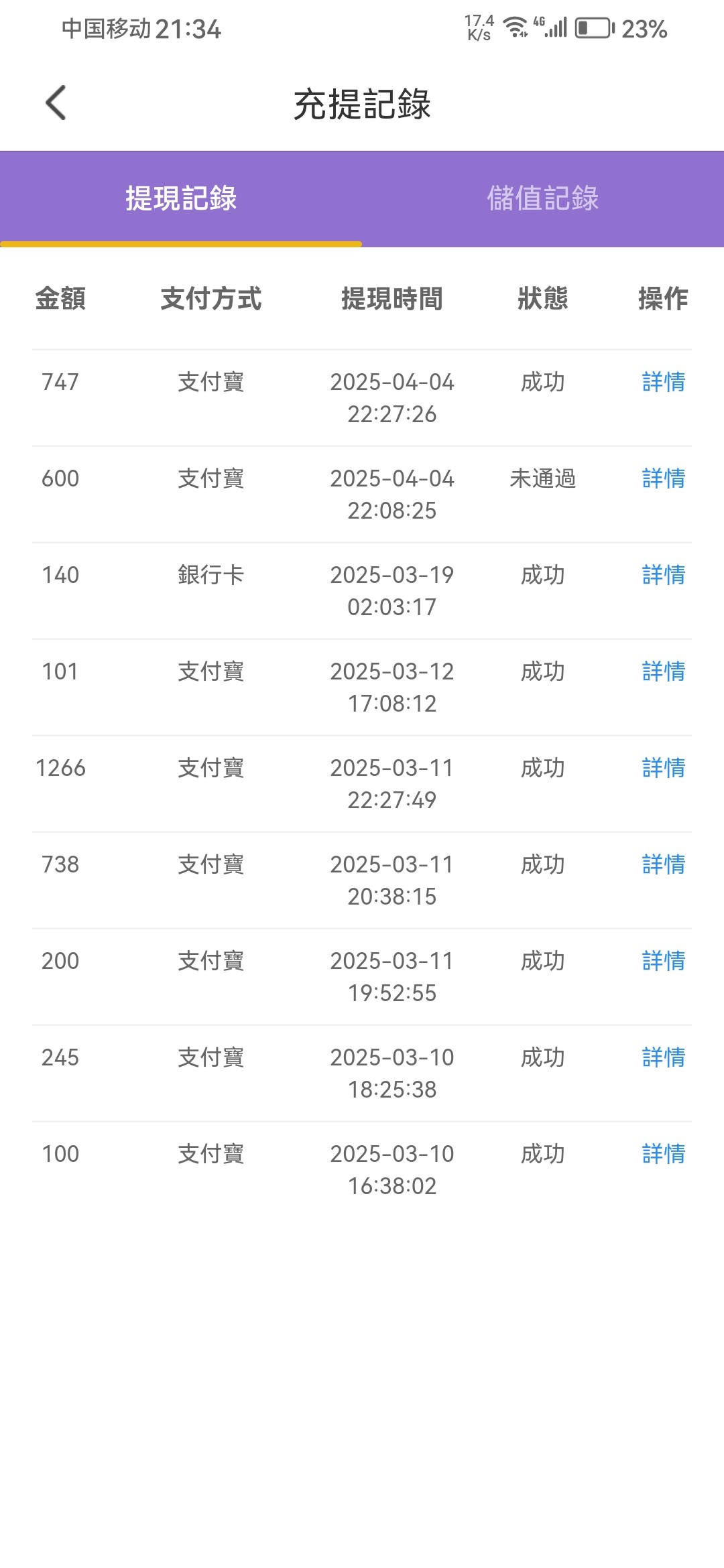View 詳情 of the 200 withdrawal

pos(664,961)
